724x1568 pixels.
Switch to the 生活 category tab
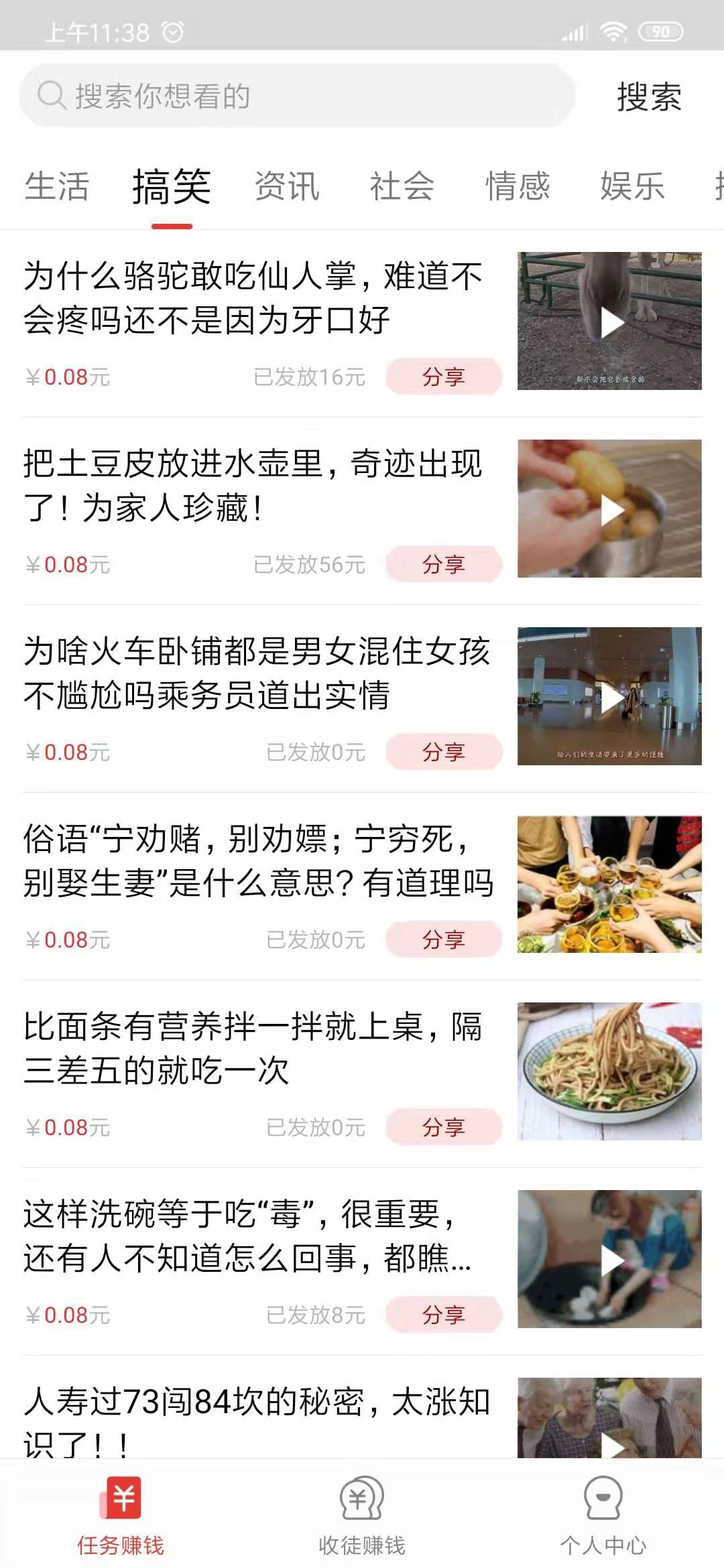click(57, 188)
